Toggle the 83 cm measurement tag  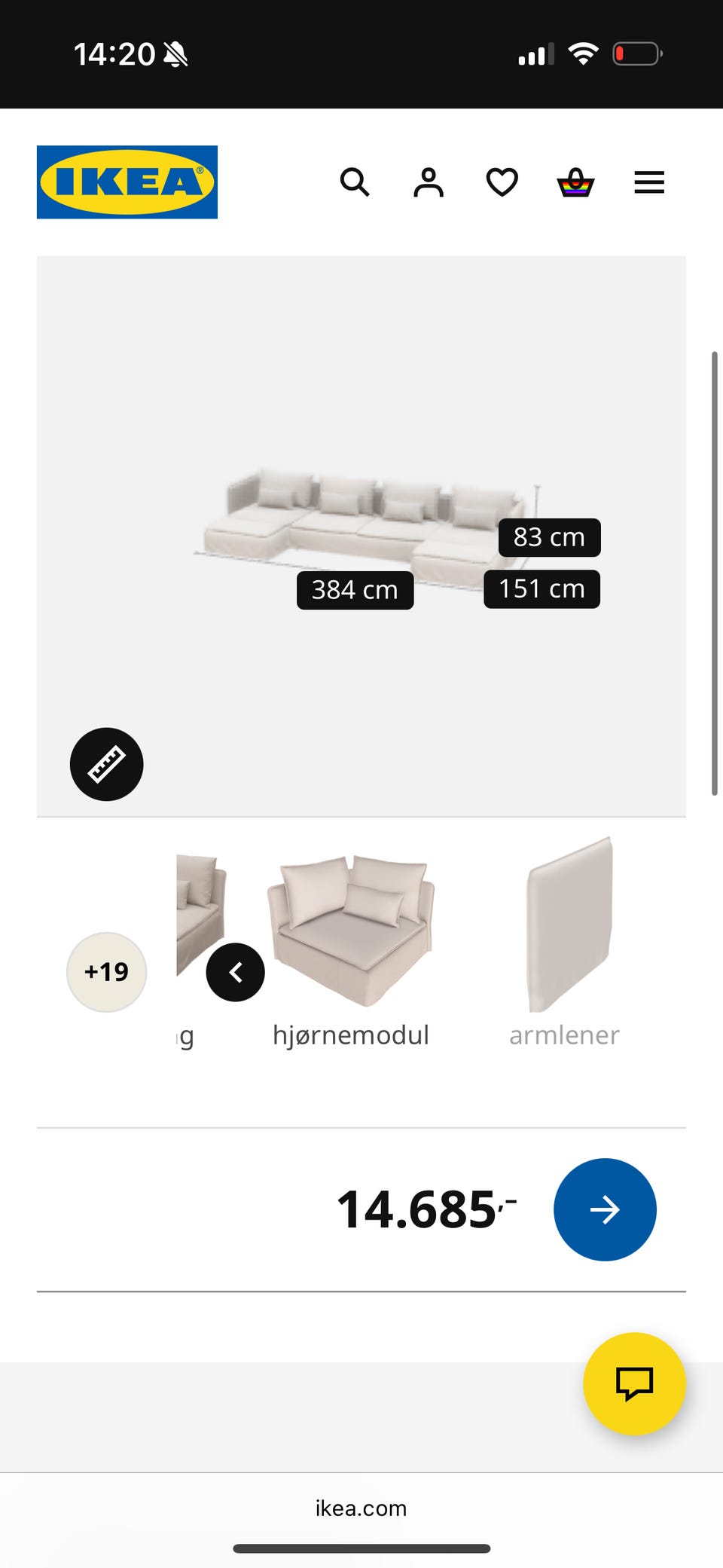tap(548, 537)
